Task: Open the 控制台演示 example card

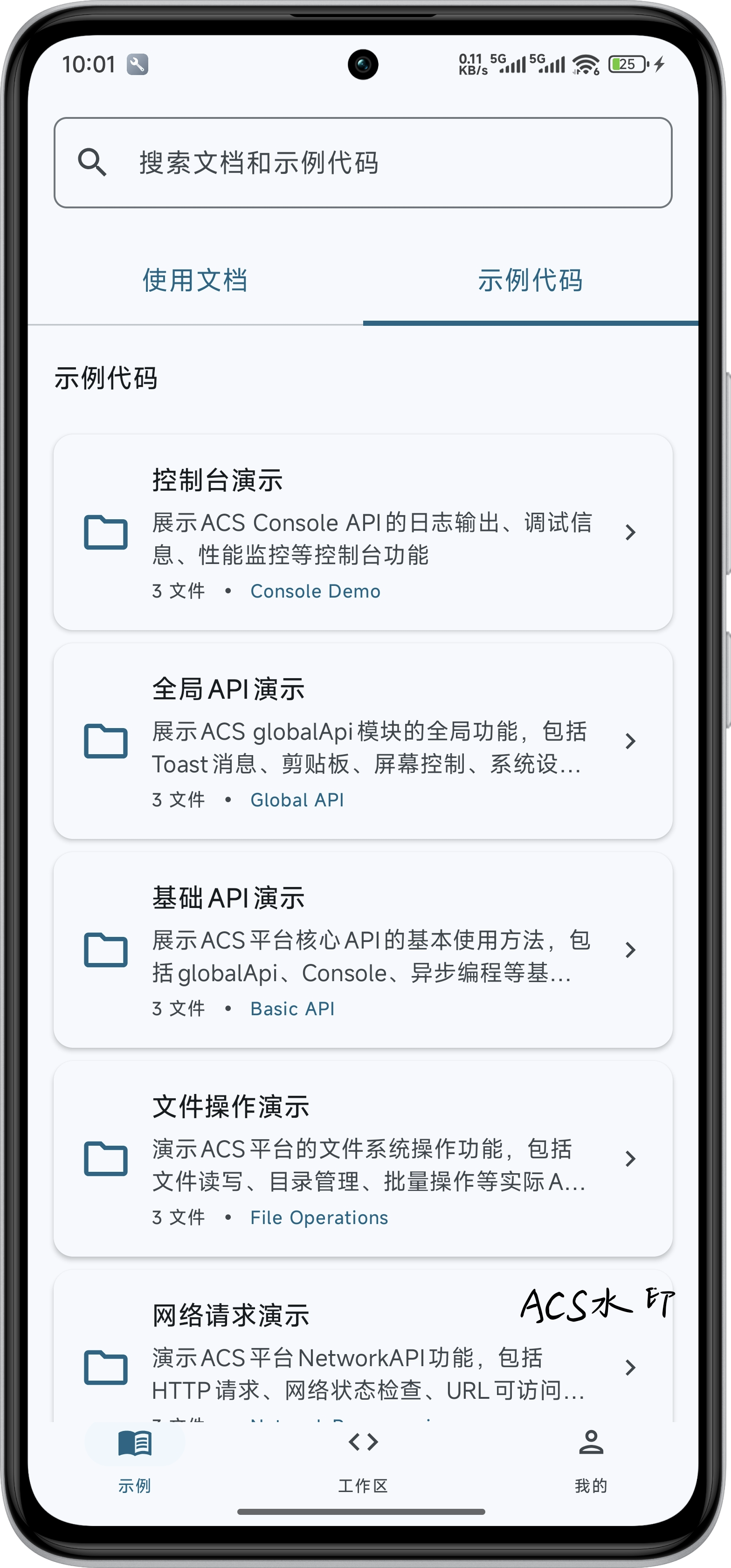Action: [x=363, y=532]
